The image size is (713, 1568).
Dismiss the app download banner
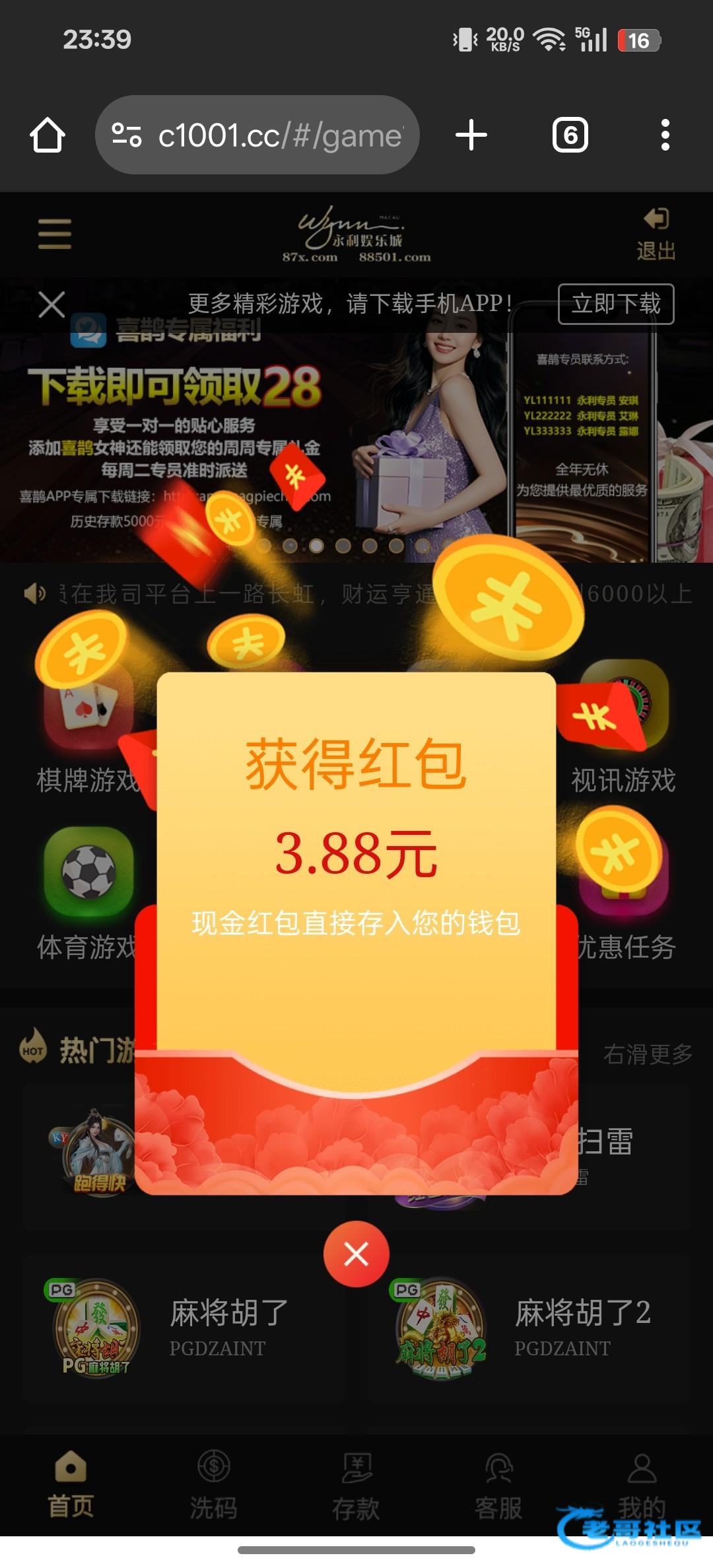tap(51, 304)
